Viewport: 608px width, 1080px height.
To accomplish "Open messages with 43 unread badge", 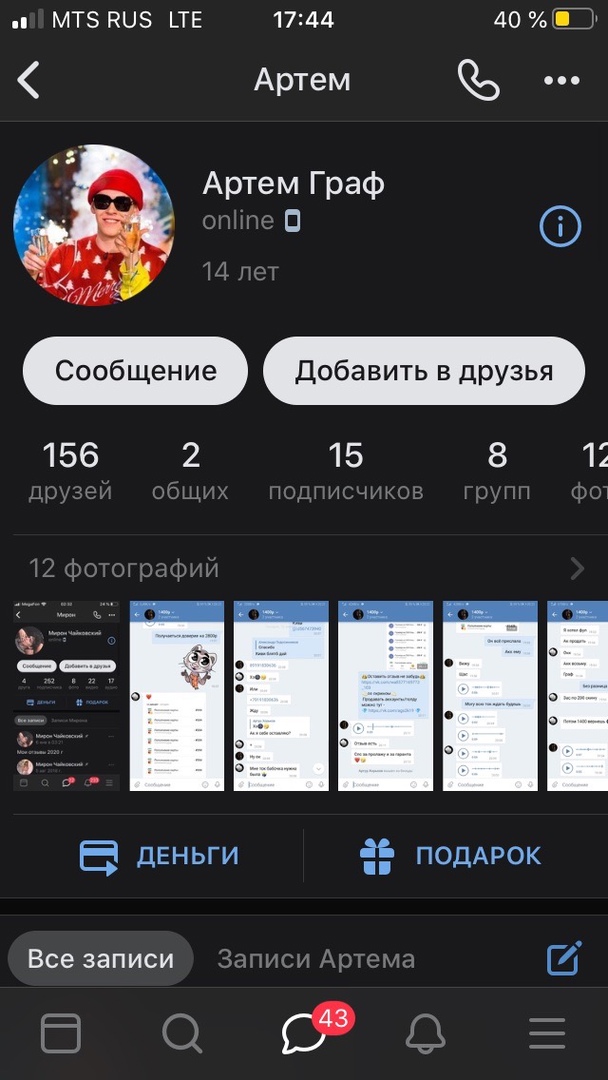I will coord(305,1034).
